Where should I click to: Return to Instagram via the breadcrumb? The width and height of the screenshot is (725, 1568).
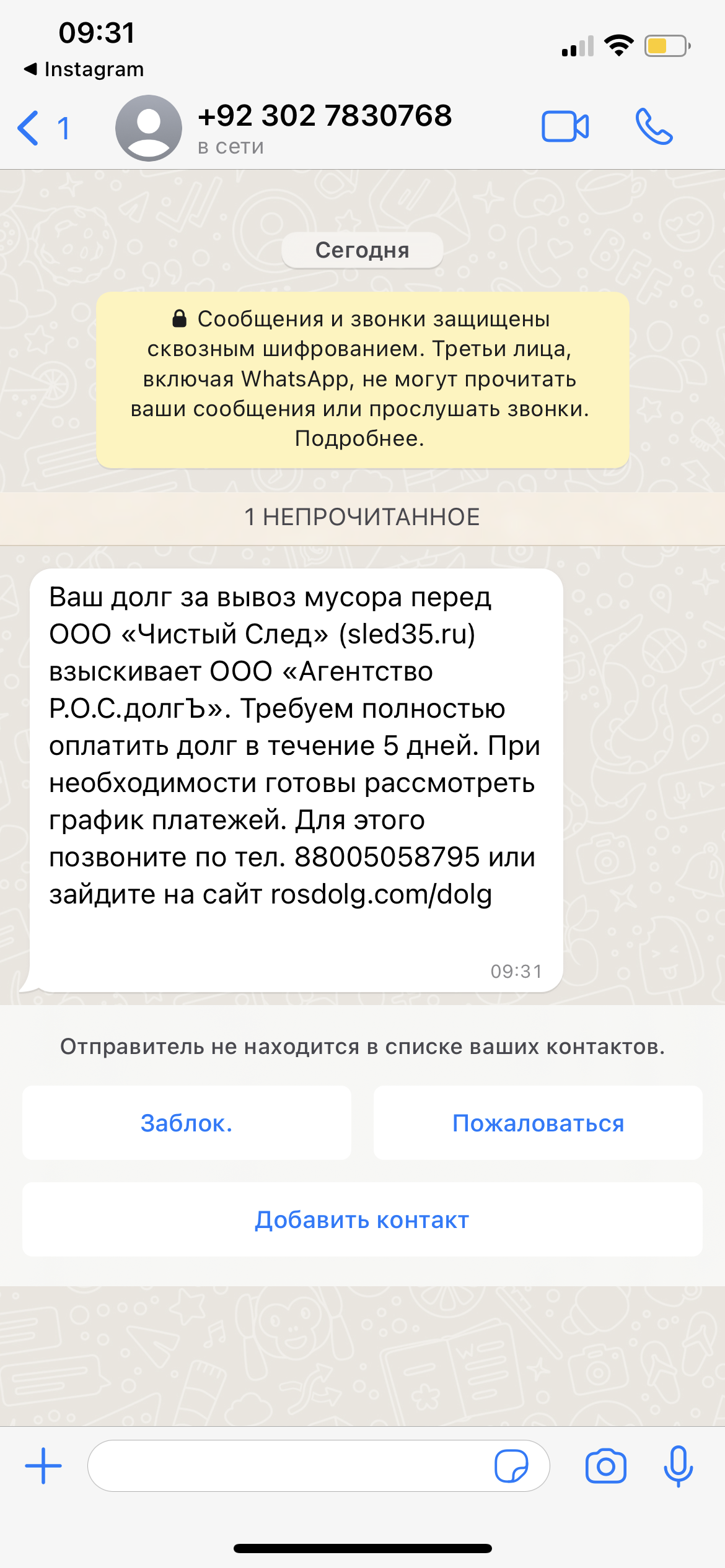tap(84, 69)
